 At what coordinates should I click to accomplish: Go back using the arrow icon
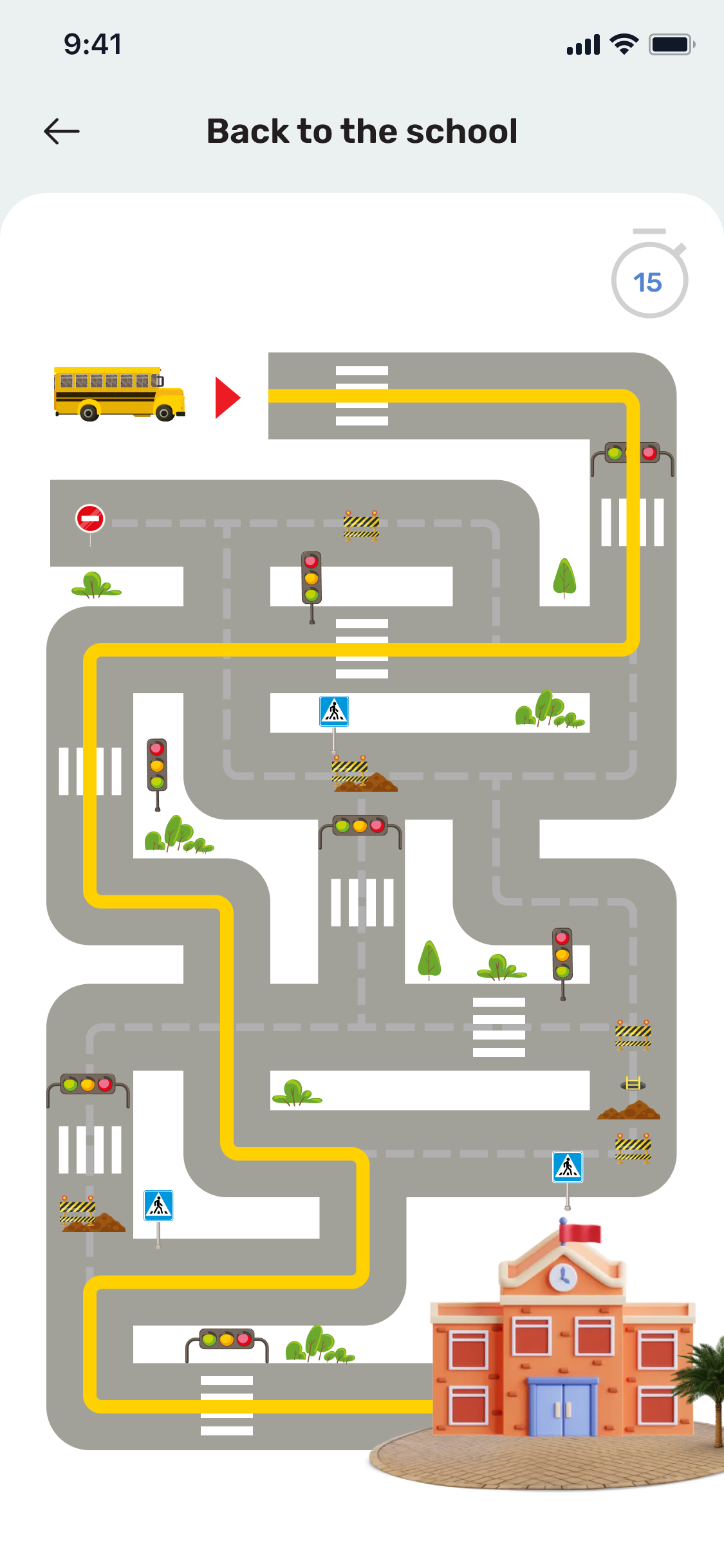62,131
